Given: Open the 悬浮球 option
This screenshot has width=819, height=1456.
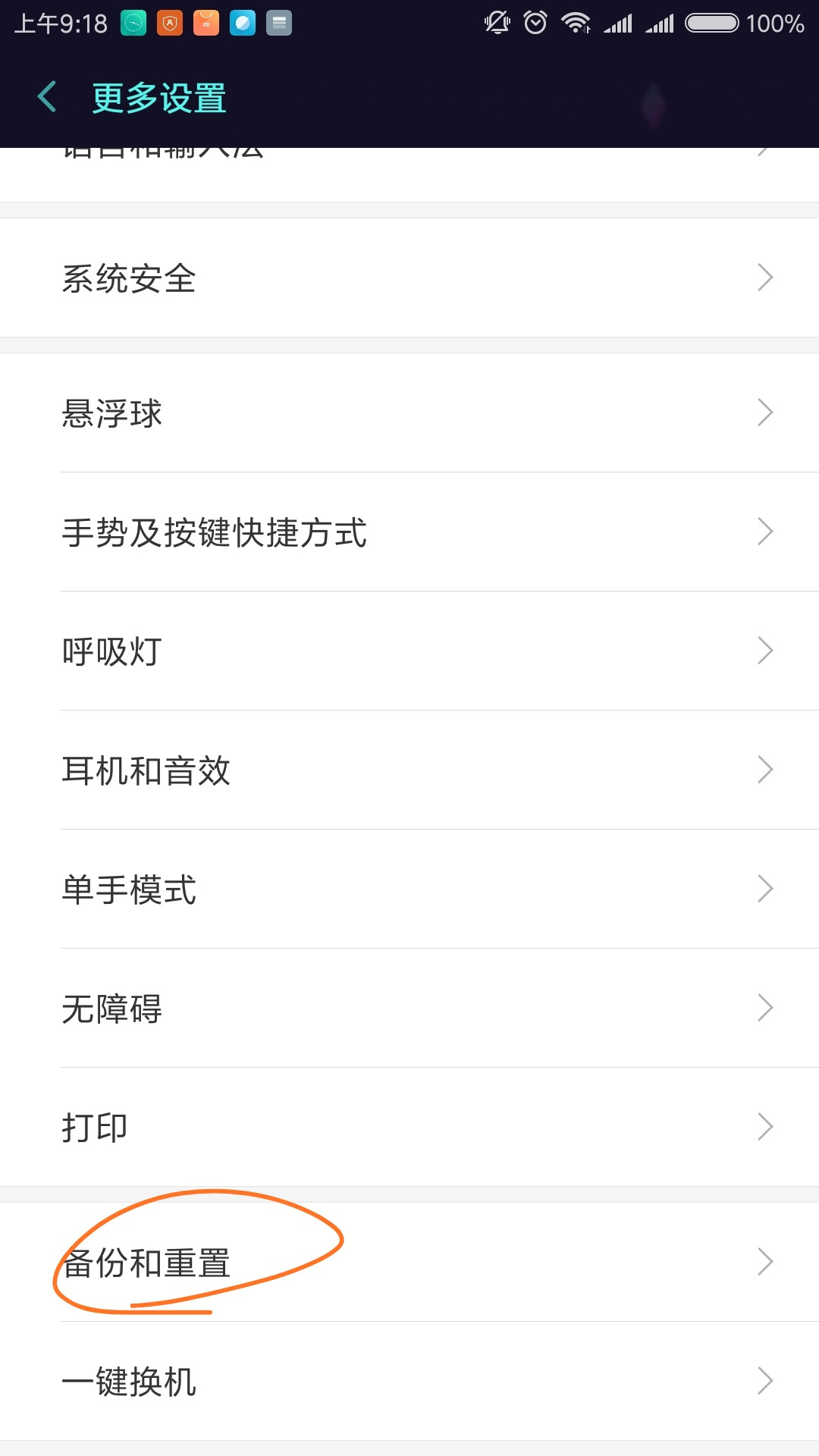Looking at the screenshot, I should (x=409, y=413).
